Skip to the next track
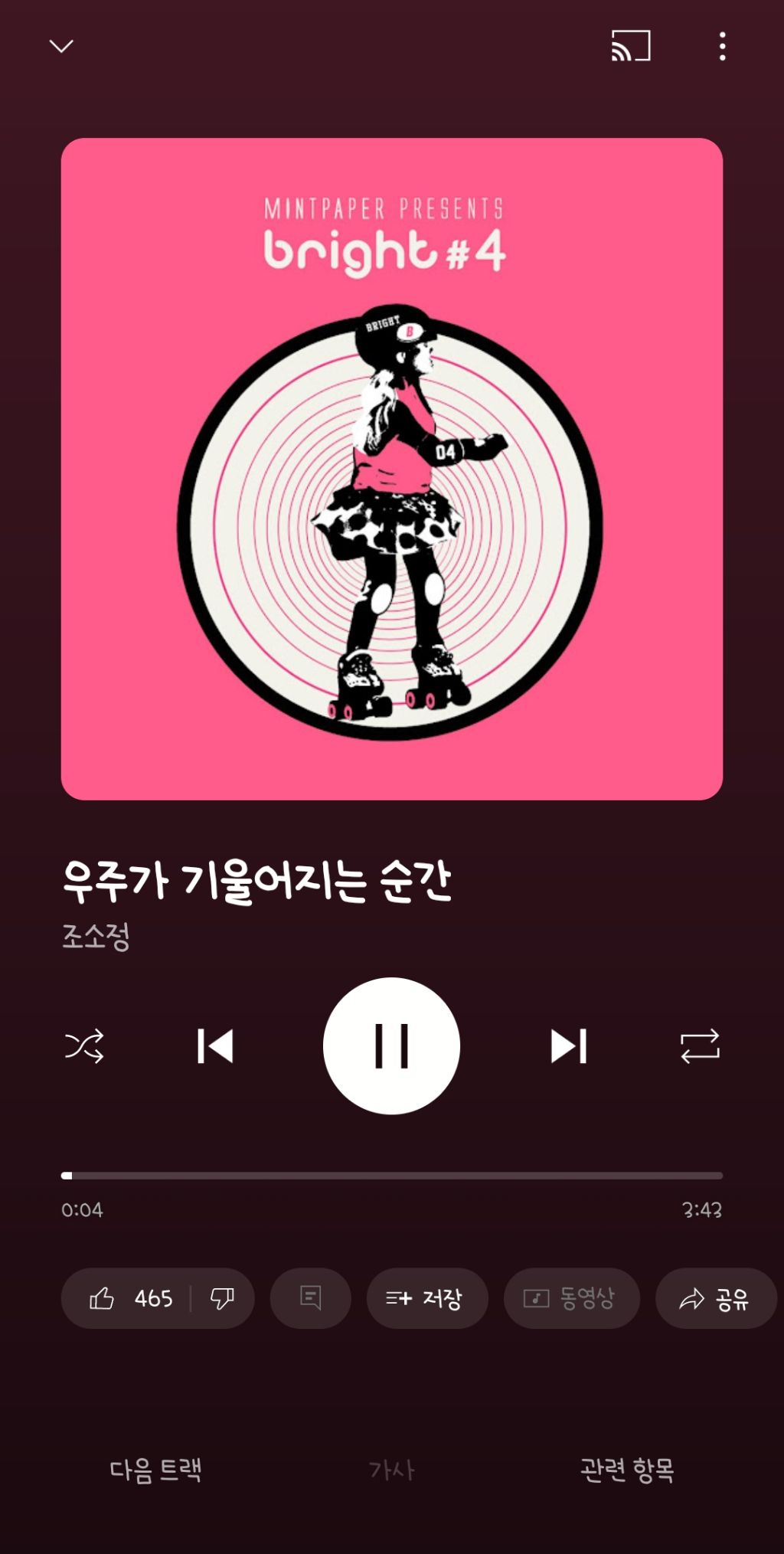 (x=568, y=1045)
